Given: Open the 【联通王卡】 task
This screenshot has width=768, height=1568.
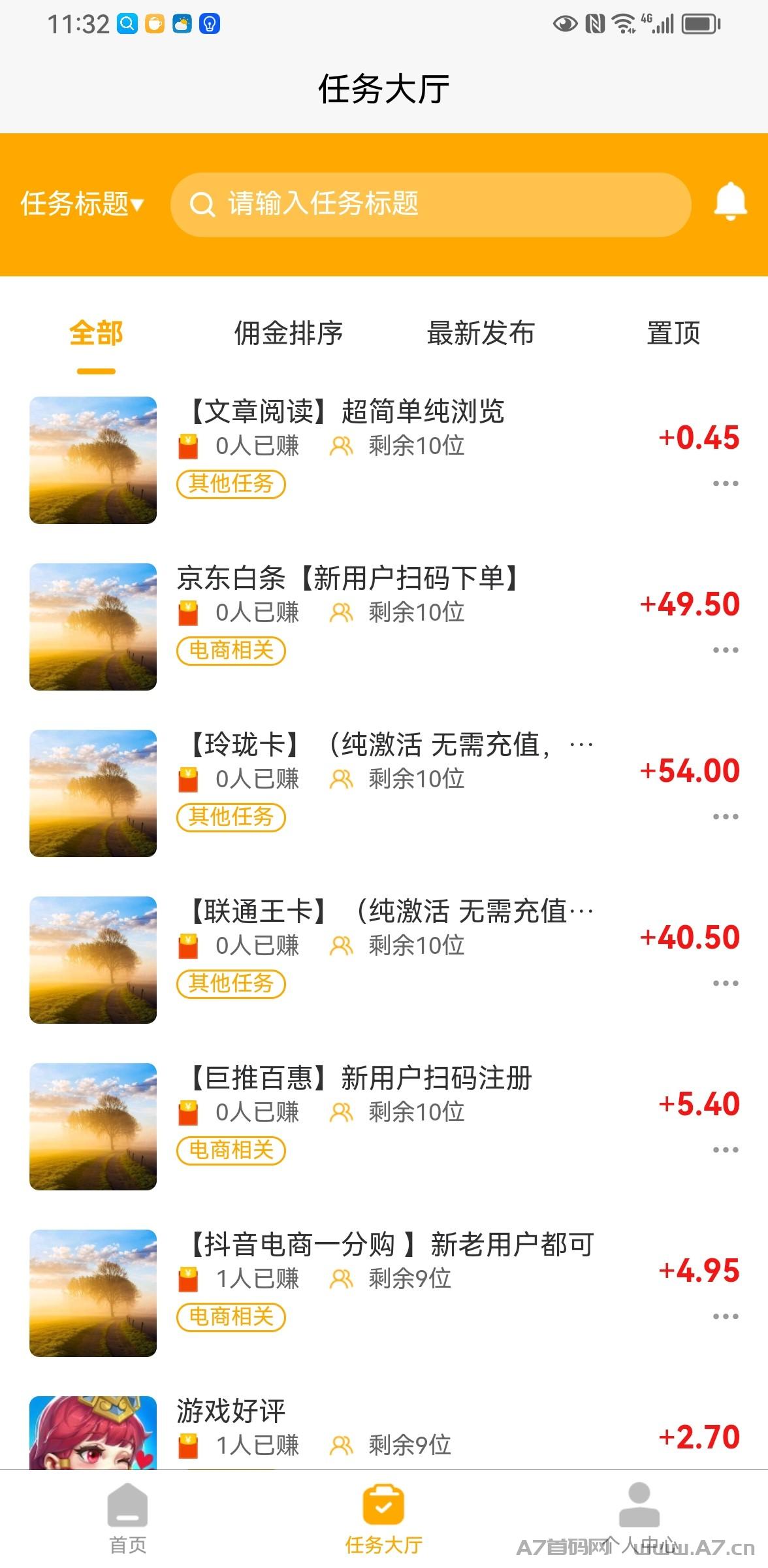Looking at the screenshot, I should [x=384, y=960].
